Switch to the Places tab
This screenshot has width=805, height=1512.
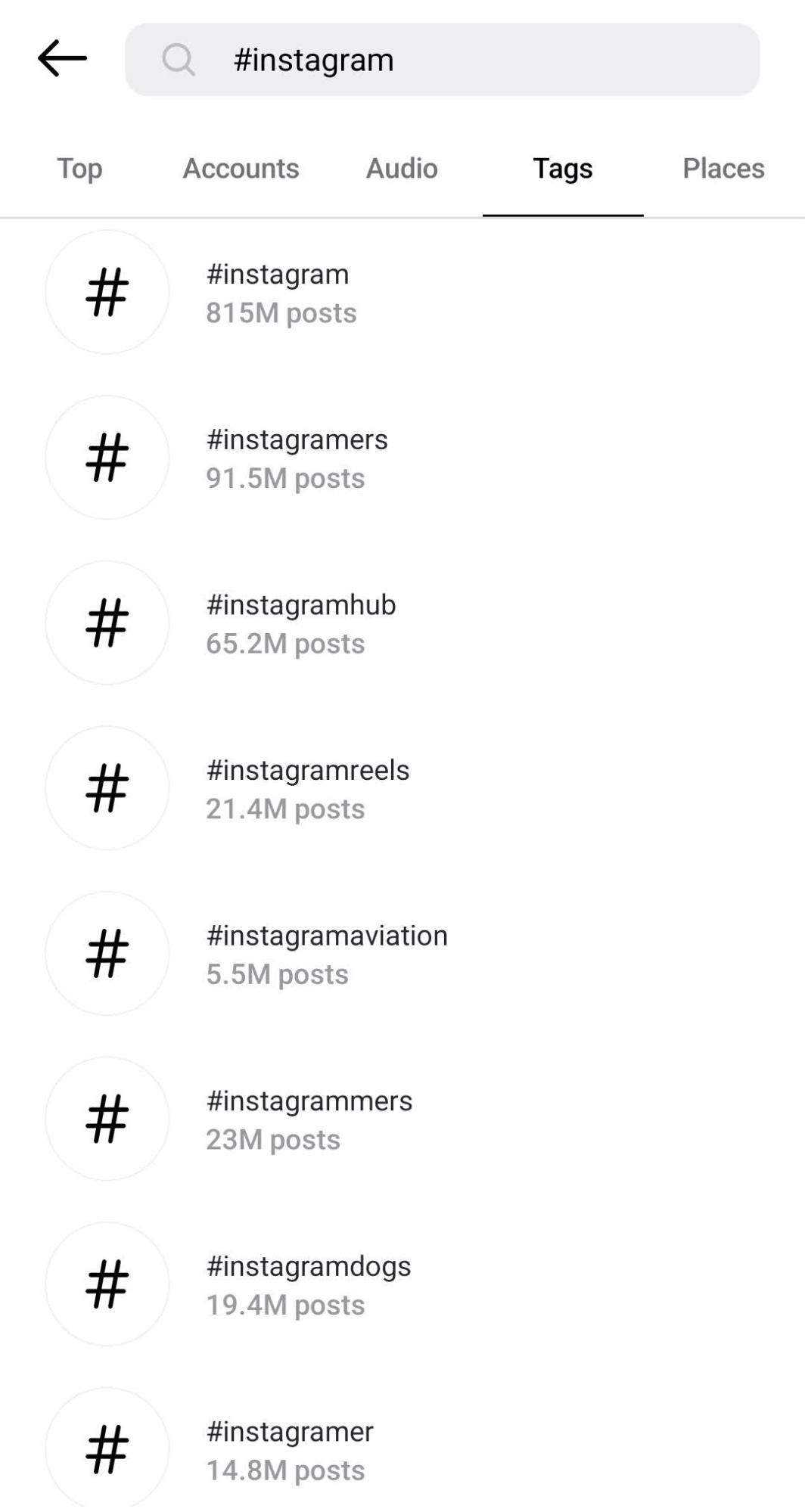pyautogui.click(x=723, y=168)
